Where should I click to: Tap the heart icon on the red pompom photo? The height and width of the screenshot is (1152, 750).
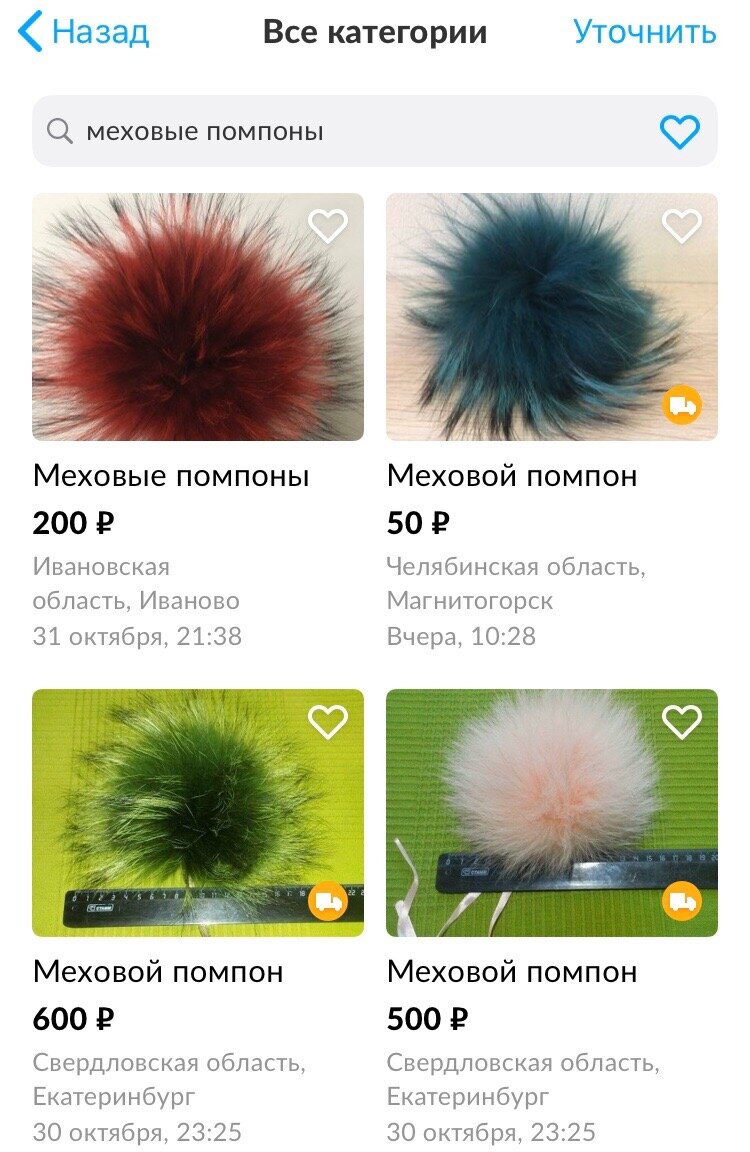330,228
